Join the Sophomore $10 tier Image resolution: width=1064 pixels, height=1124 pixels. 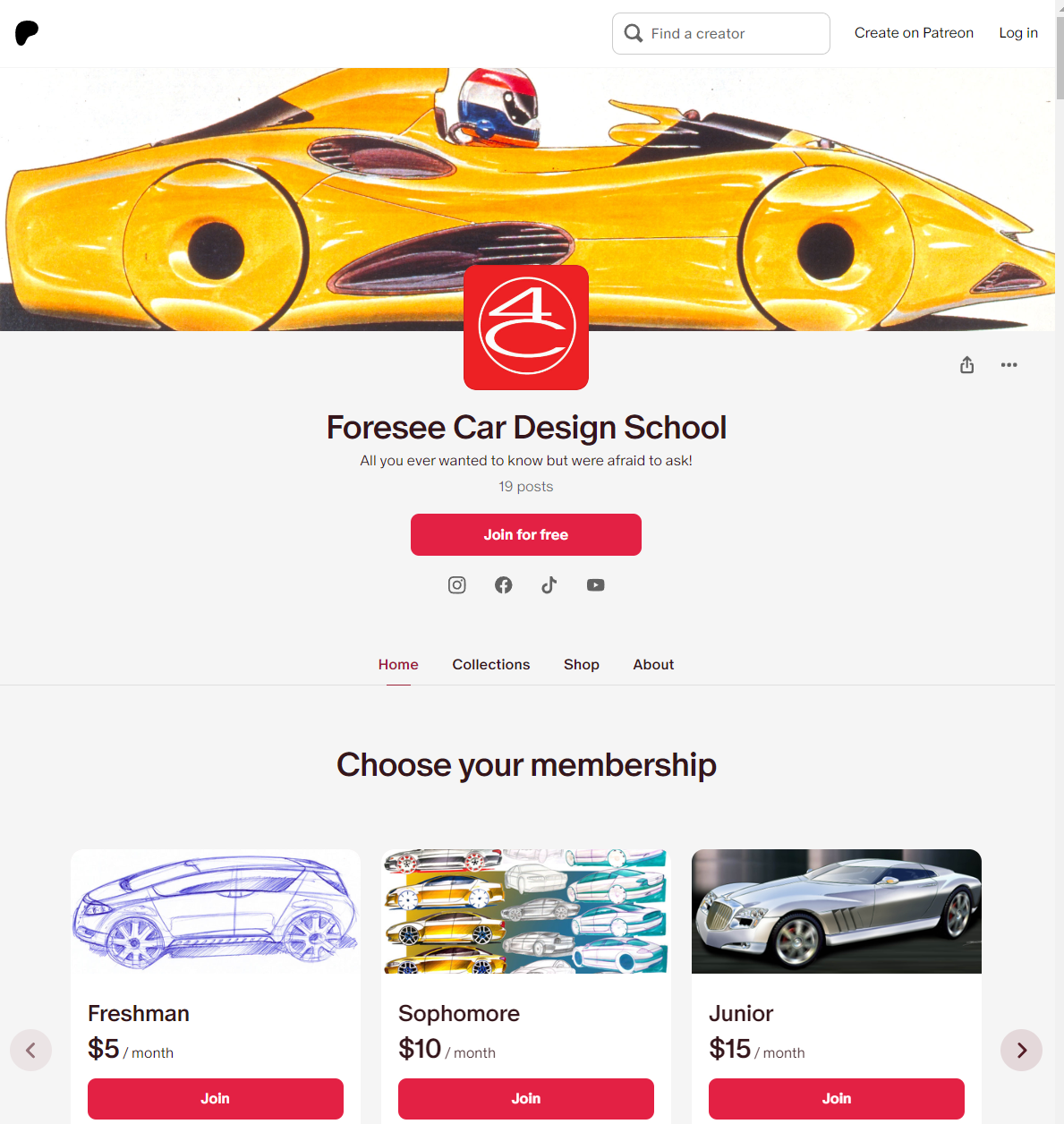(x=526, y=1098)
